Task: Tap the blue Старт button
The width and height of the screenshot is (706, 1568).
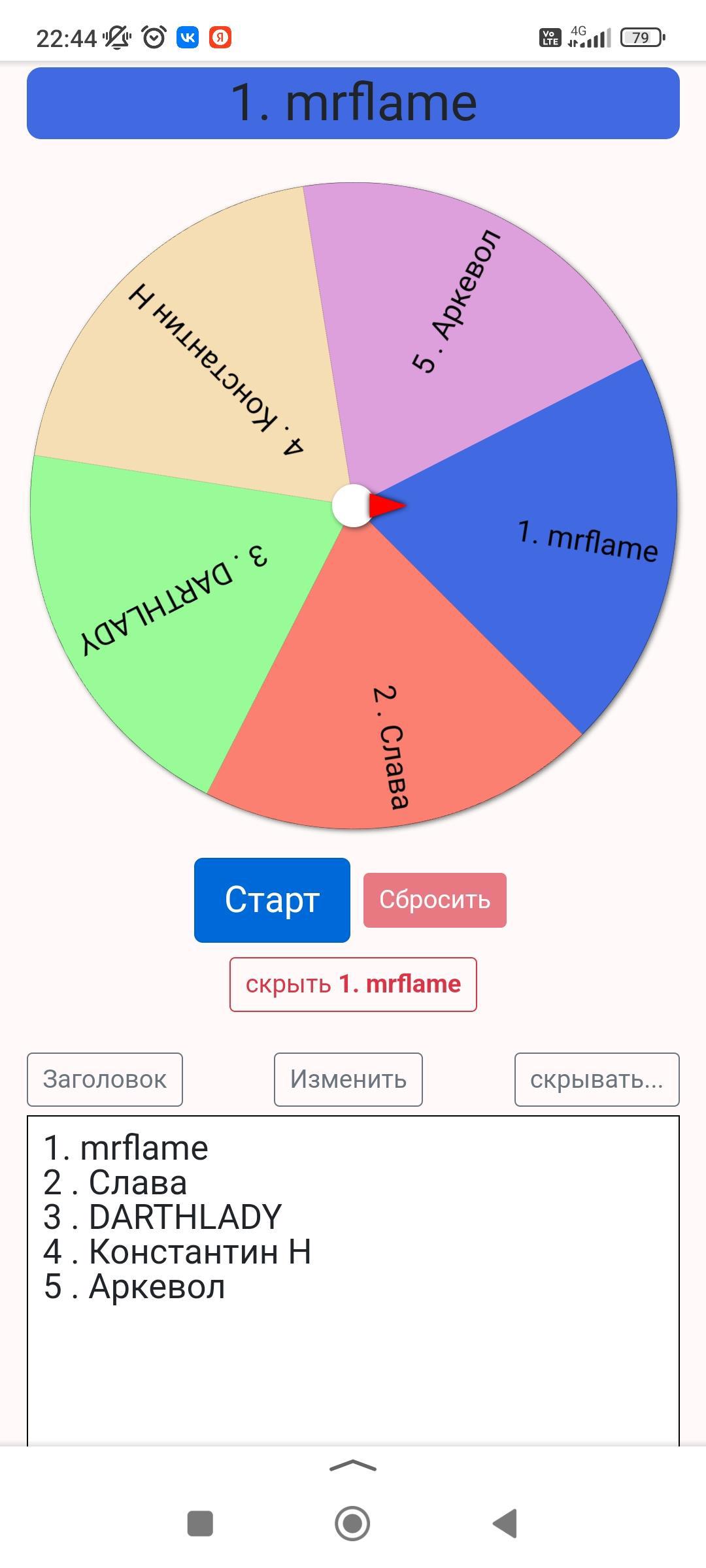Action: point(272,900)
